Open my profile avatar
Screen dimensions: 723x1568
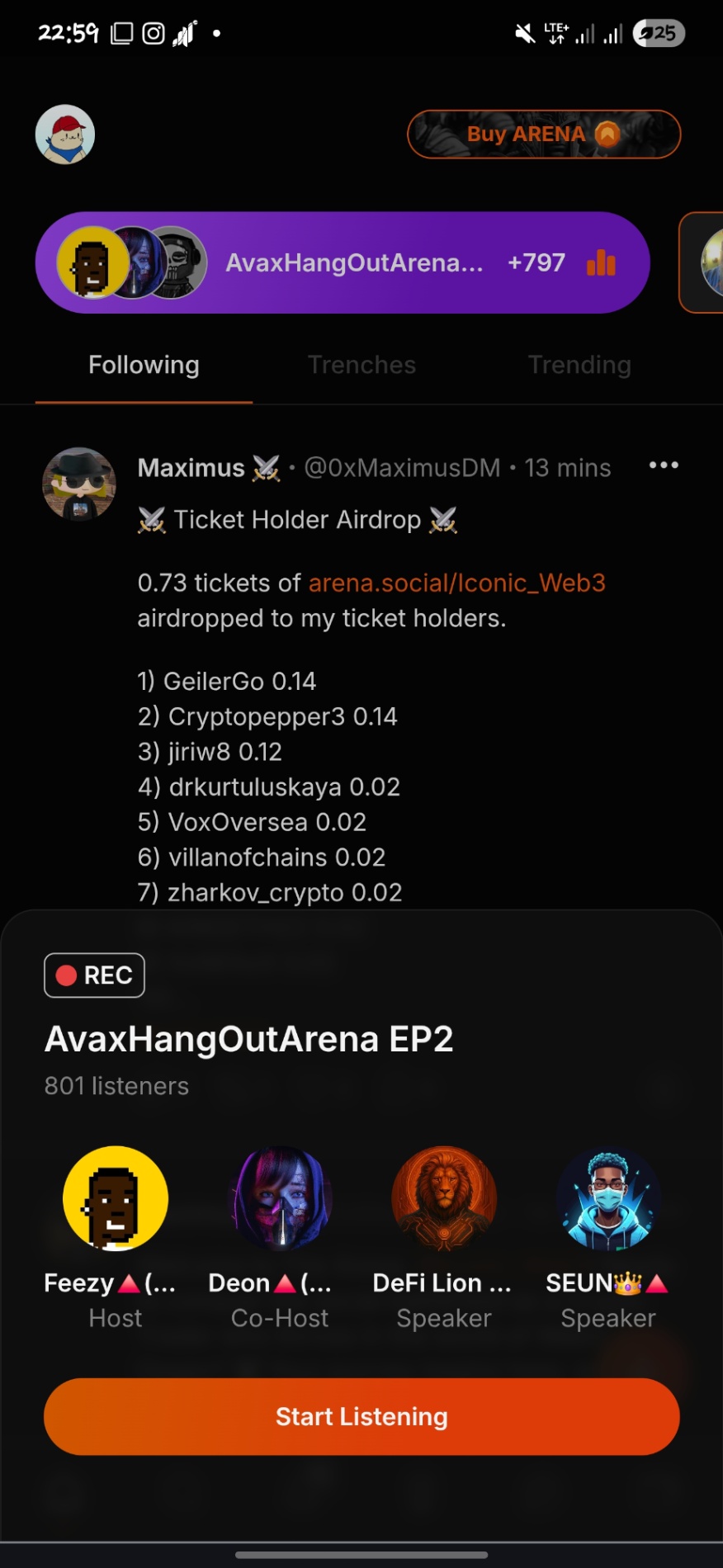click(65, 135)
